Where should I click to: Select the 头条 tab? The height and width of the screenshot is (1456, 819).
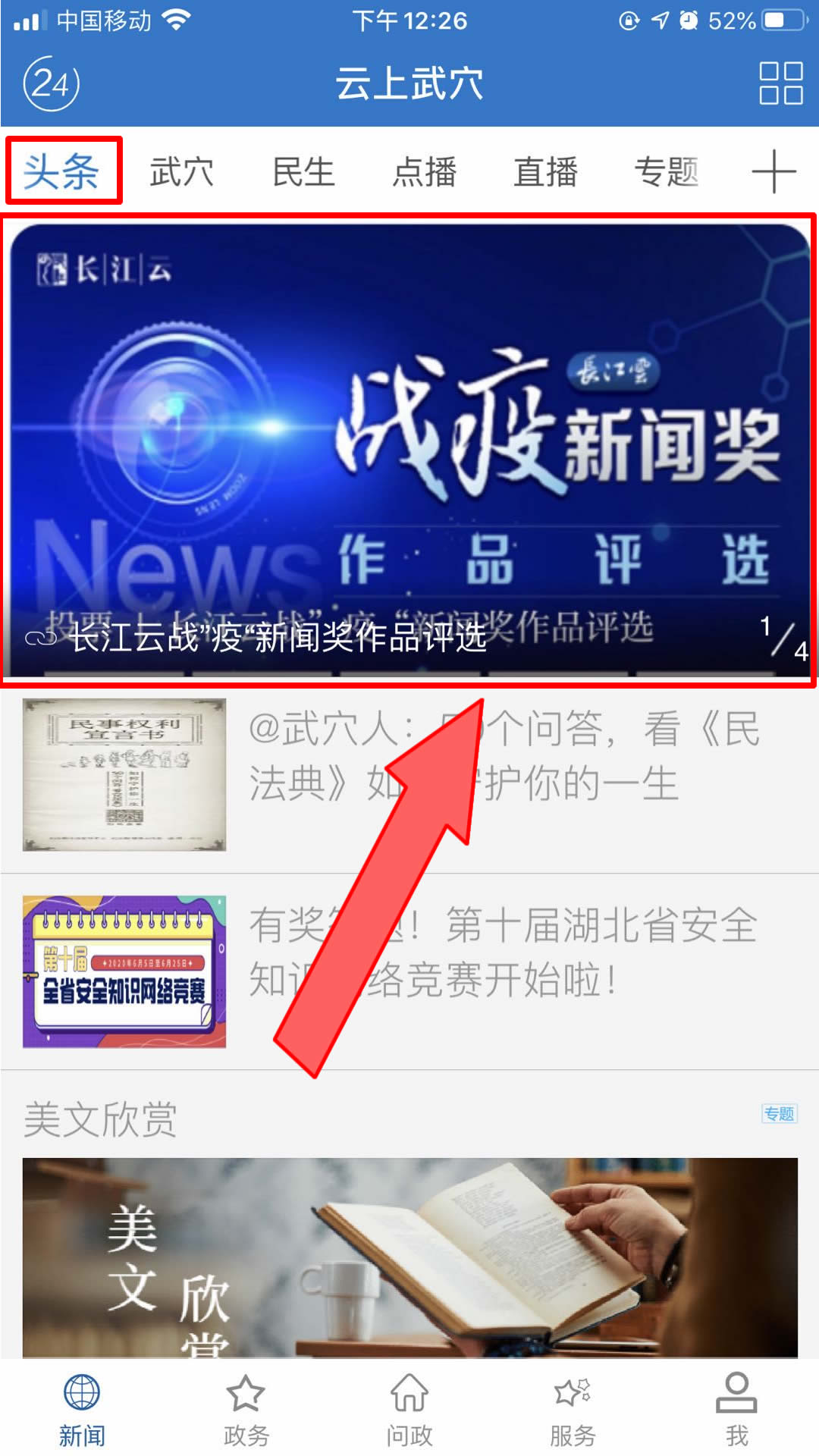coord(62,171)
